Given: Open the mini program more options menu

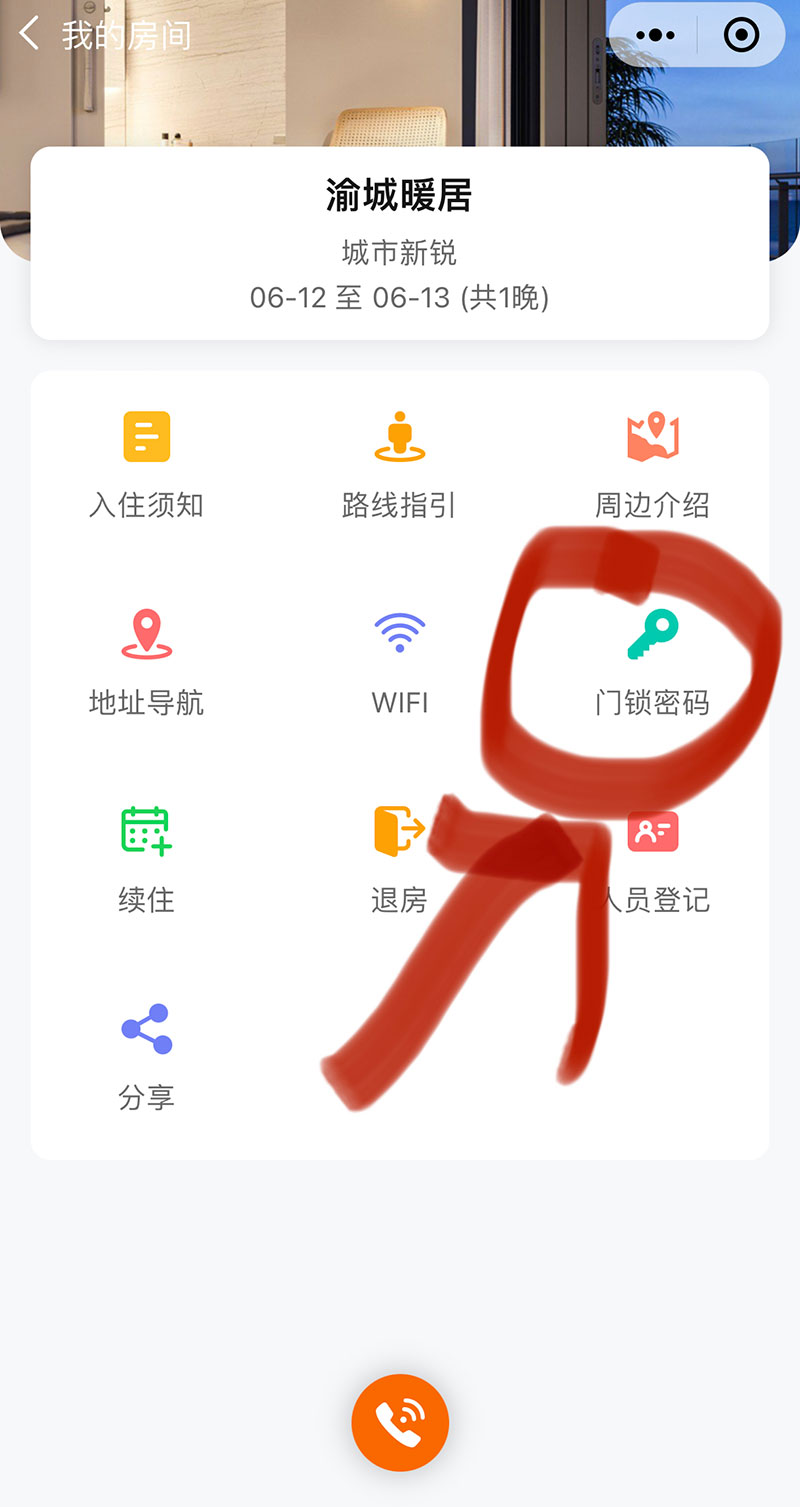Looking at the screenshot, I should (x=655, y=36).
